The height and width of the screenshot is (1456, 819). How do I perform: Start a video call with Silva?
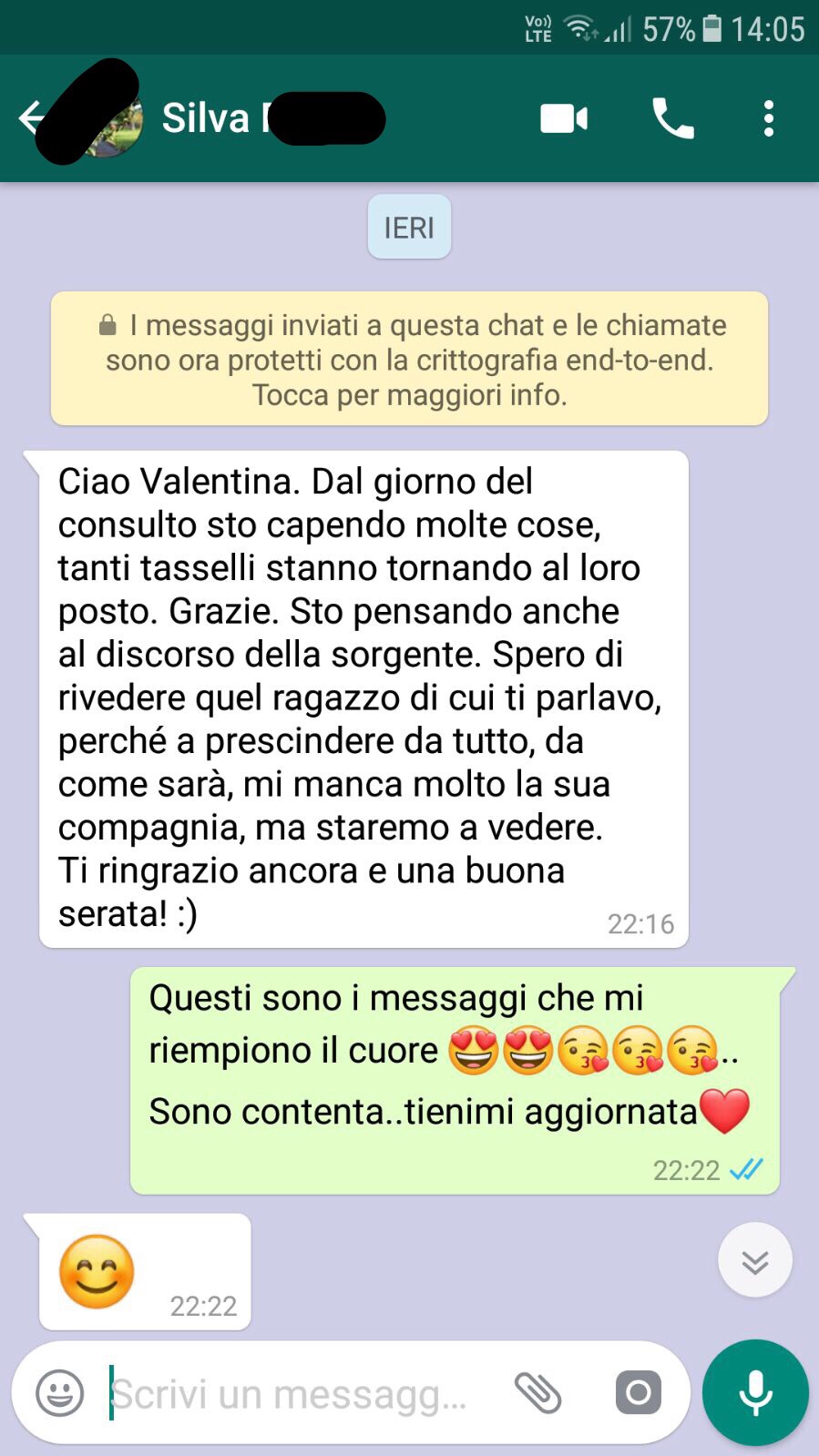[564, 118]
